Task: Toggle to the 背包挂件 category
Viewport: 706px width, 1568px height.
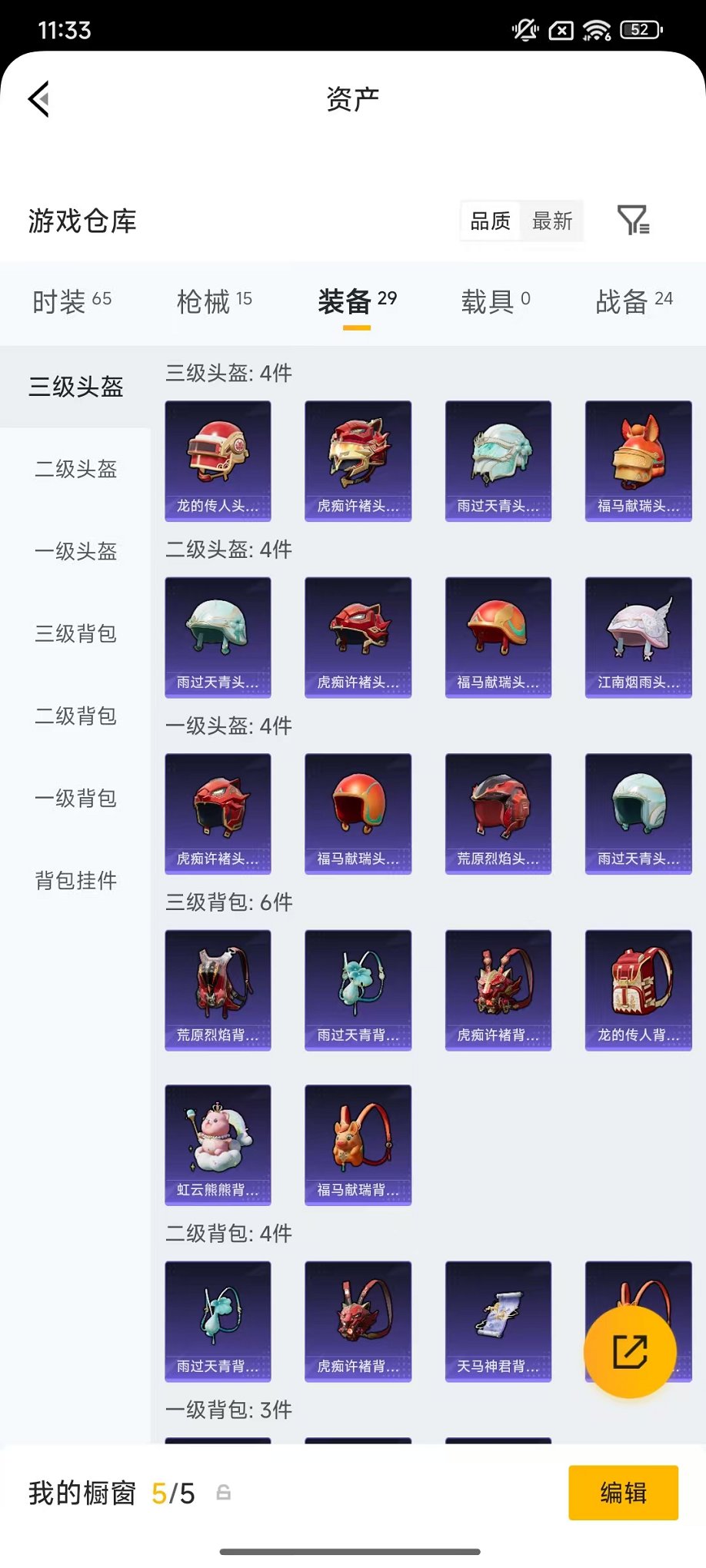Action: (75, 882)
